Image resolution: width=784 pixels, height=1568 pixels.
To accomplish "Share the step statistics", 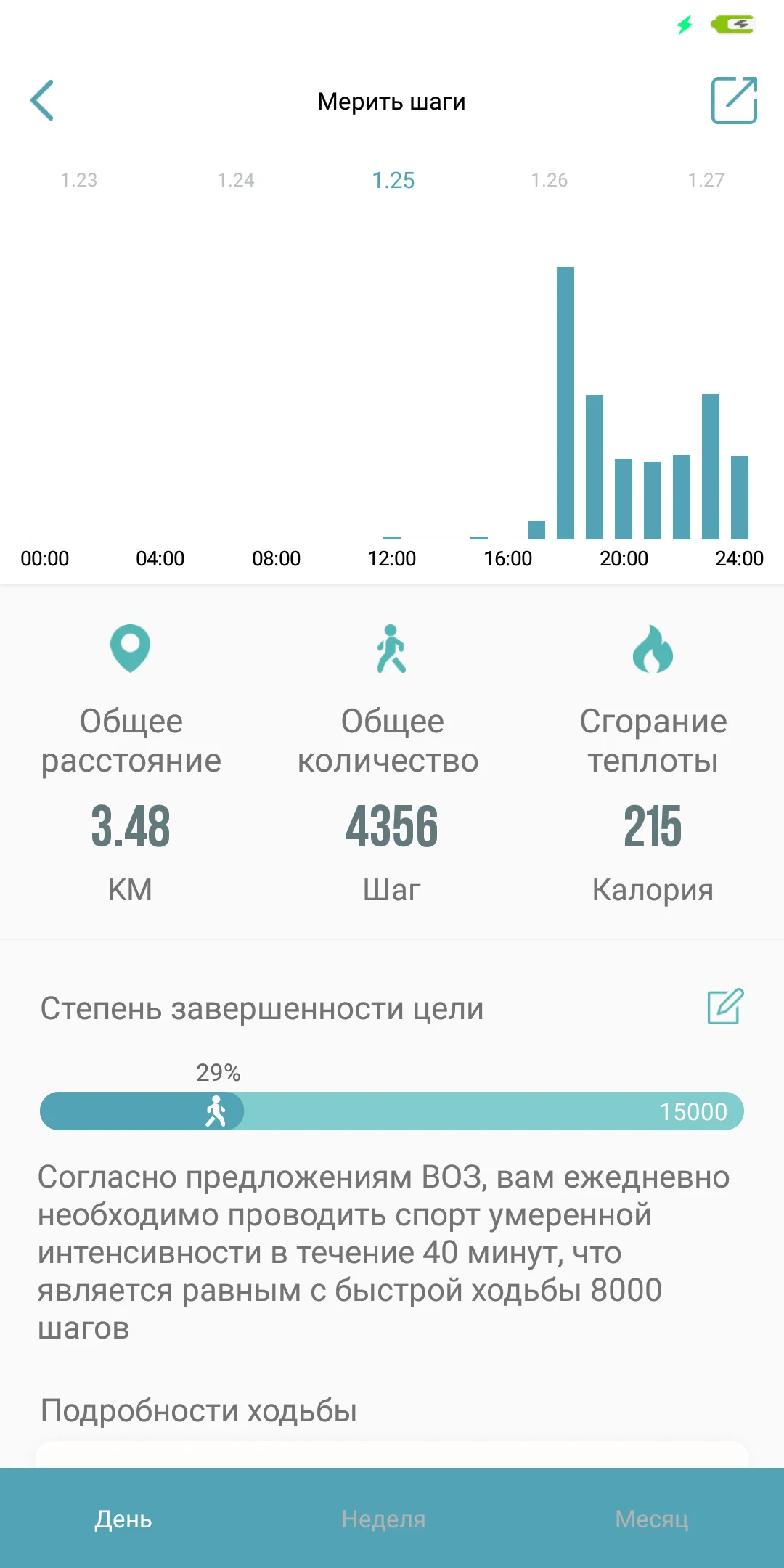I will tap(733, 100).
